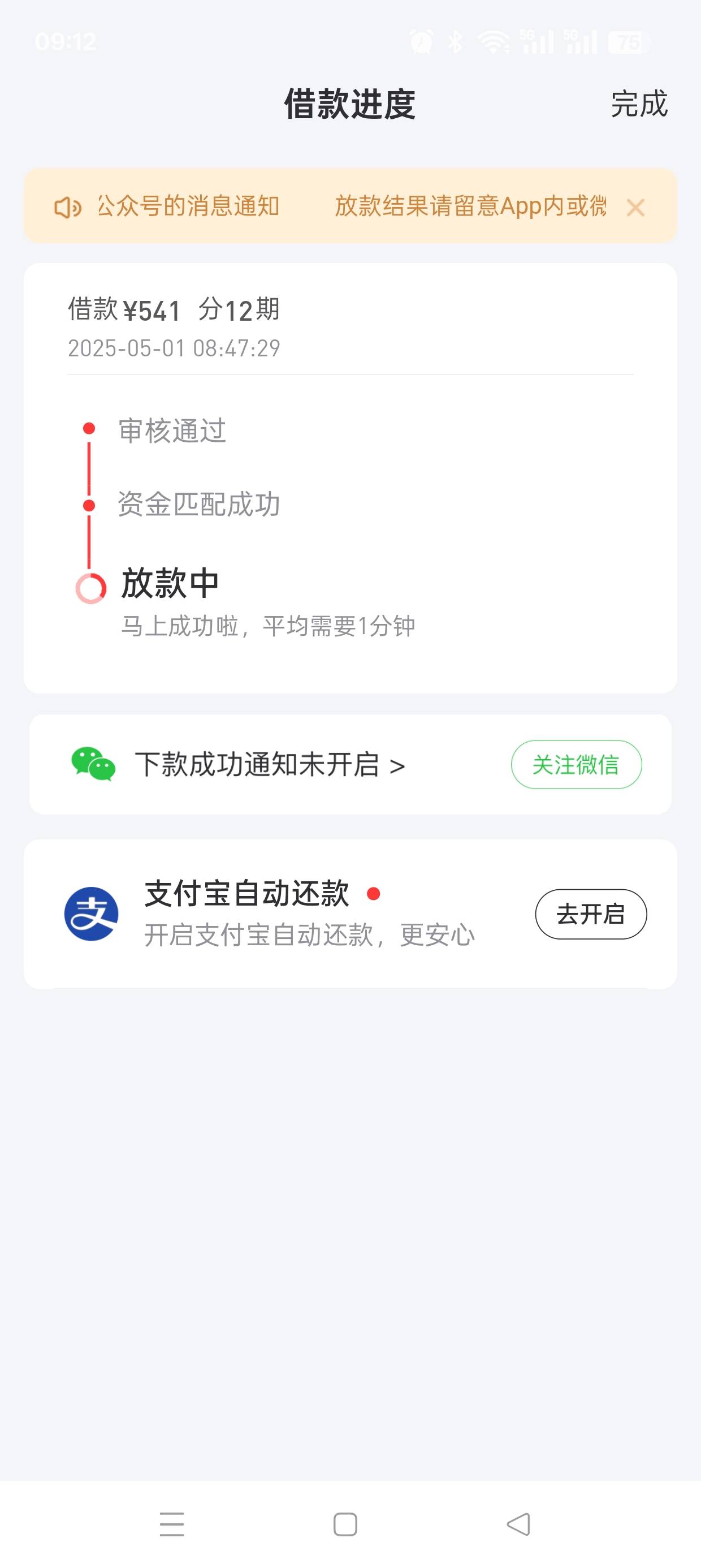Tap 去开启 for Alipay auto repayment
The image size is (701, 1568).
[x=590, y=914]
